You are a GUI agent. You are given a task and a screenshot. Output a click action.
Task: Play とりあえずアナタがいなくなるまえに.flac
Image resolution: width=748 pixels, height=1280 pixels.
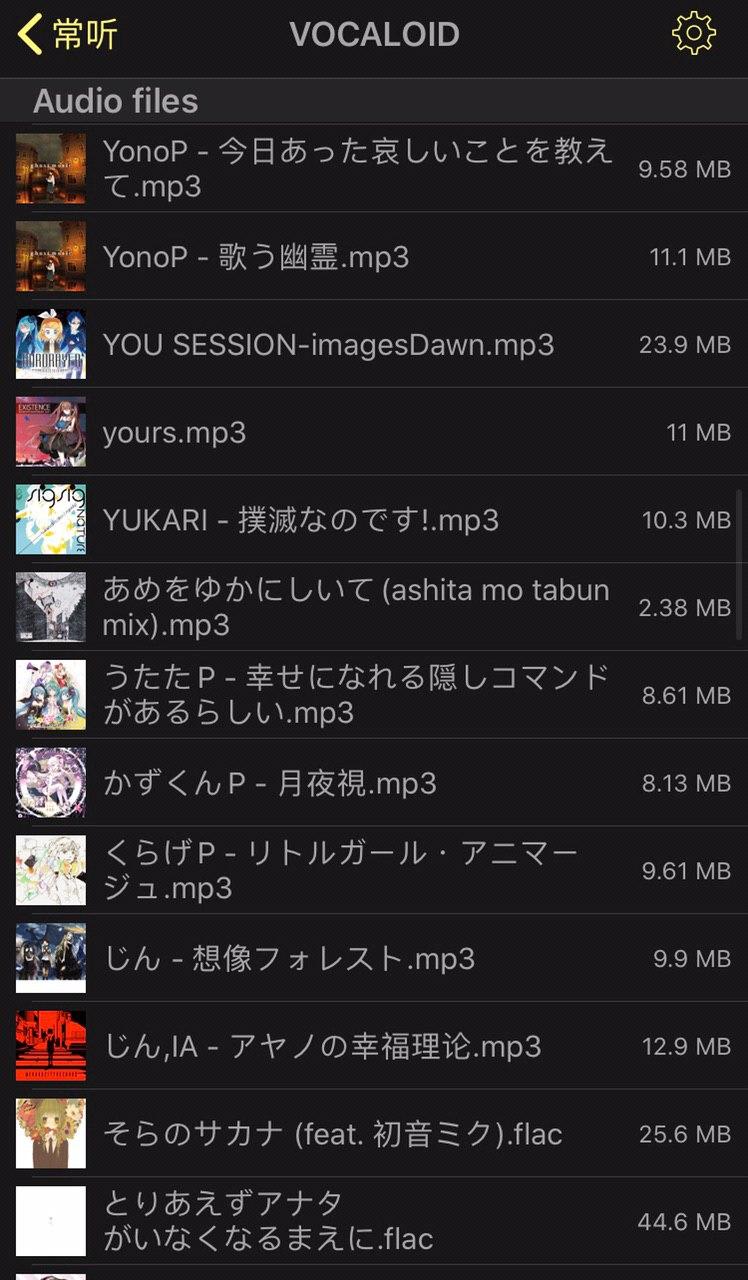[268, 1221]
